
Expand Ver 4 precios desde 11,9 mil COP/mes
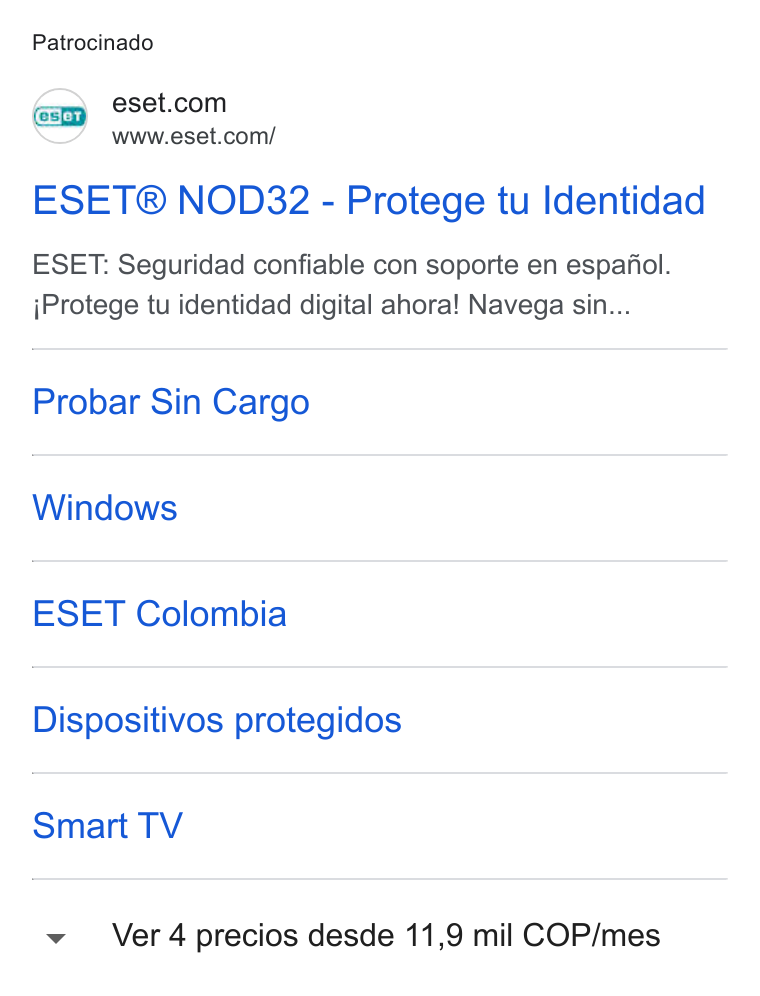[379, 936]
